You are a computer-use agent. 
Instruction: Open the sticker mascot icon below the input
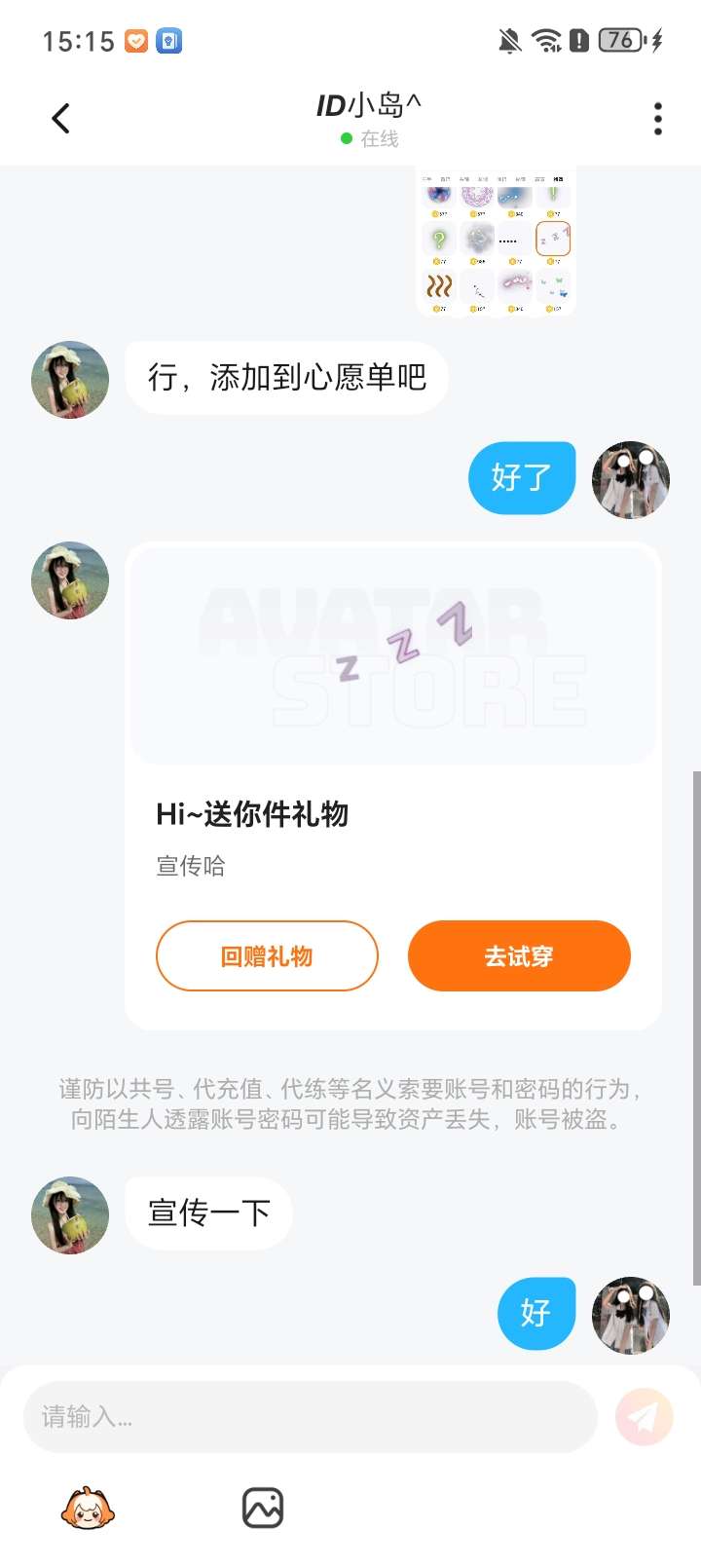[89, 1508]
